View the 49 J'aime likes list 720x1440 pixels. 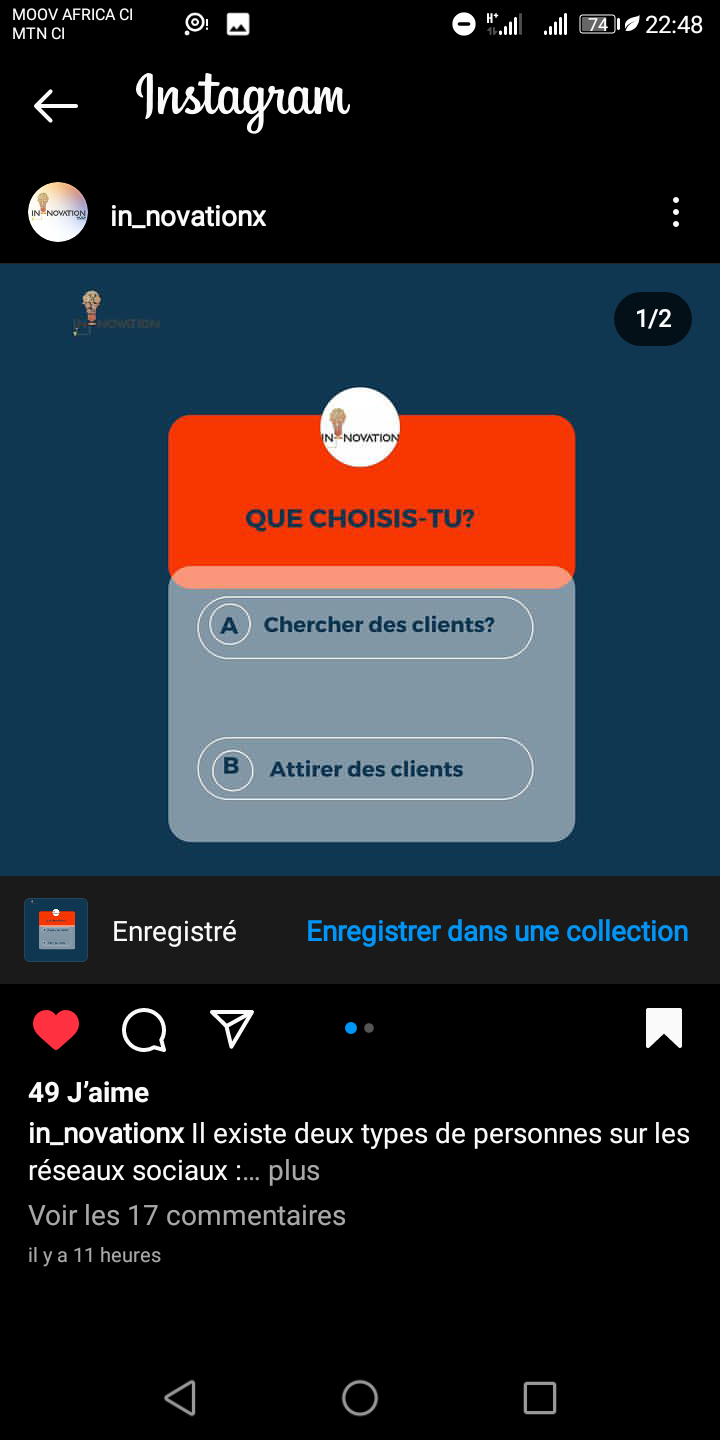coord(89,1092)
